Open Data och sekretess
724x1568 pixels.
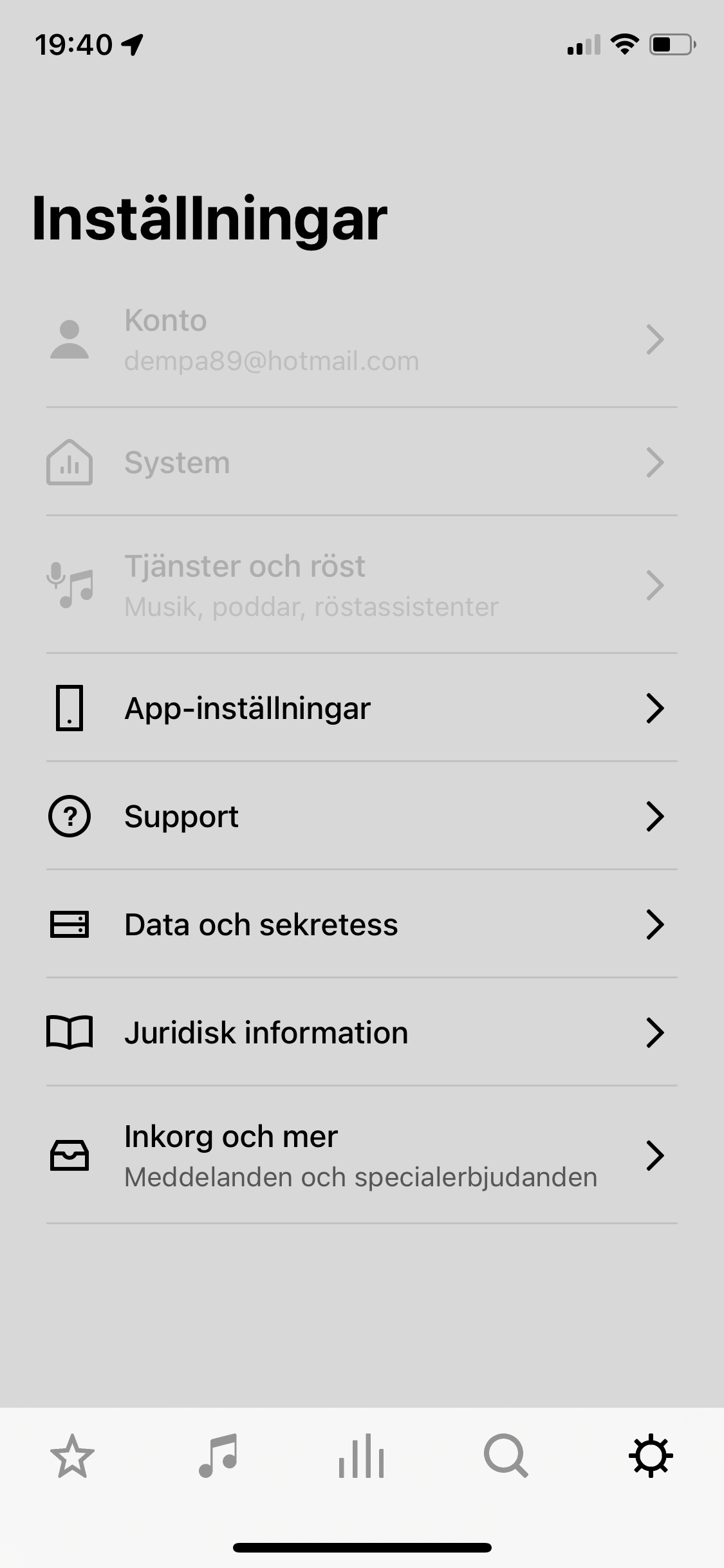point(362,924)
